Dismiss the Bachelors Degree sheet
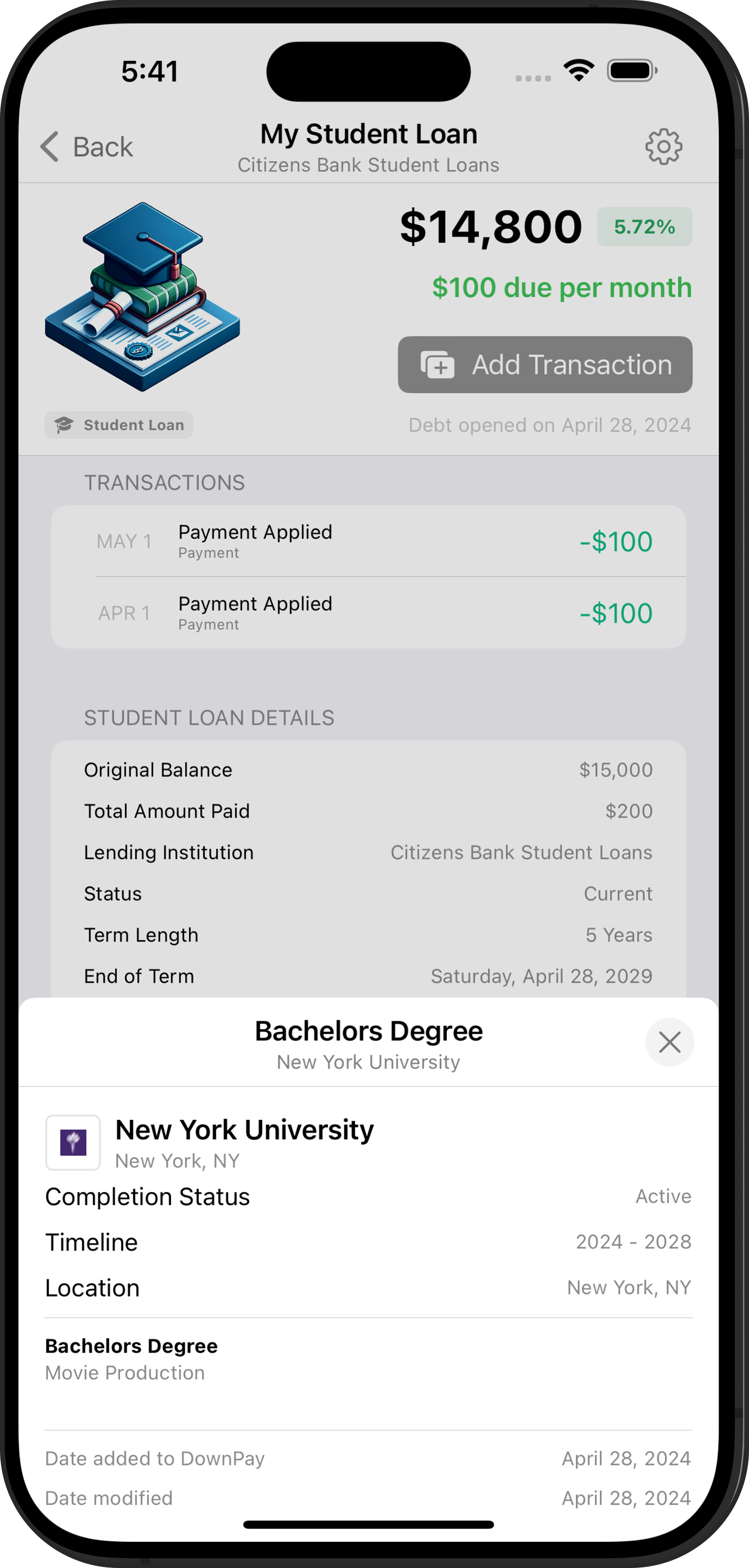The height and width of the screenshot is (1568, 749). [669, 1042]
